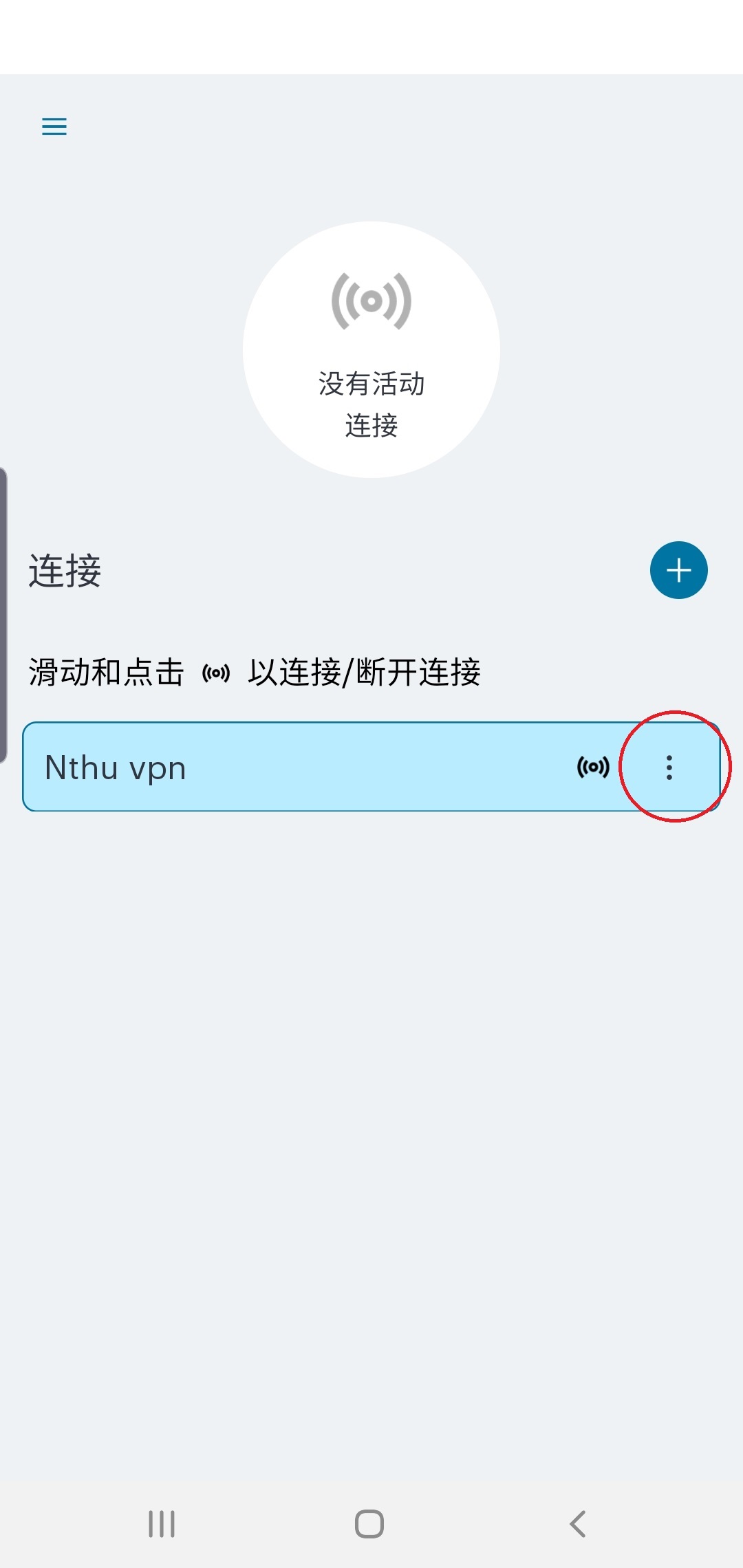Image resolution: width=743 pixels, height=1568 pixels.
Task: Select the Nthu vpn connection row
Action: click(x=275, y=767)
